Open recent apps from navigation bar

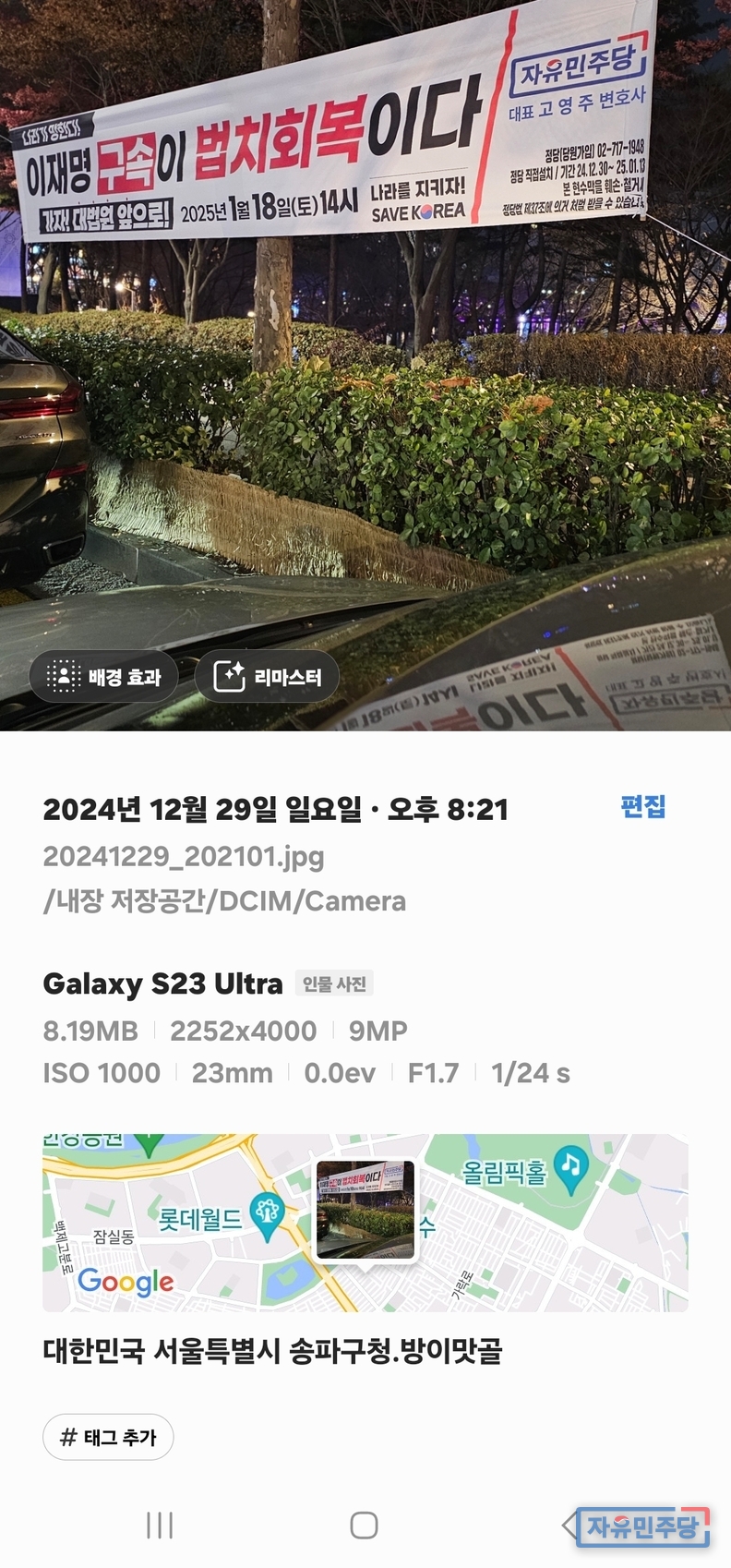point(160,1526)
